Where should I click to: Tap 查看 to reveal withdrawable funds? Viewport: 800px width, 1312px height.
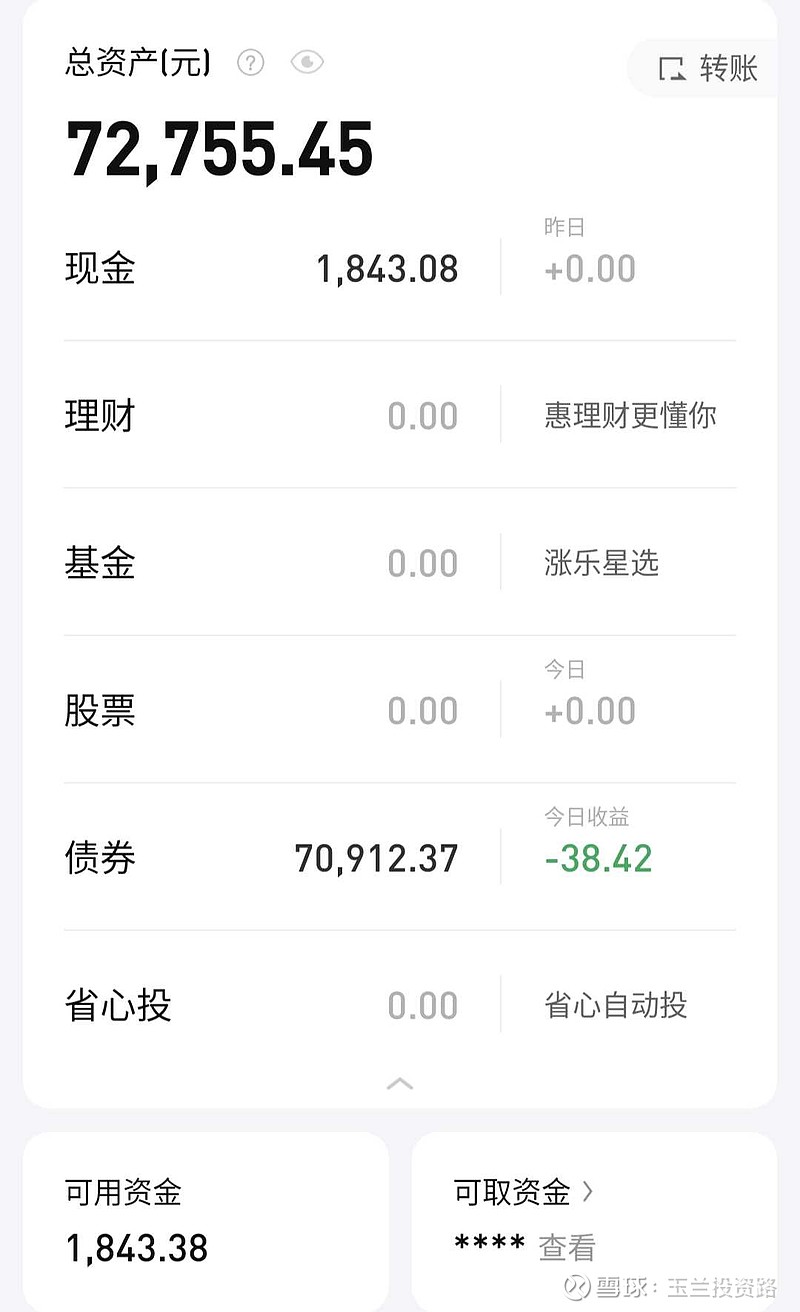[x=567, y=1247]
